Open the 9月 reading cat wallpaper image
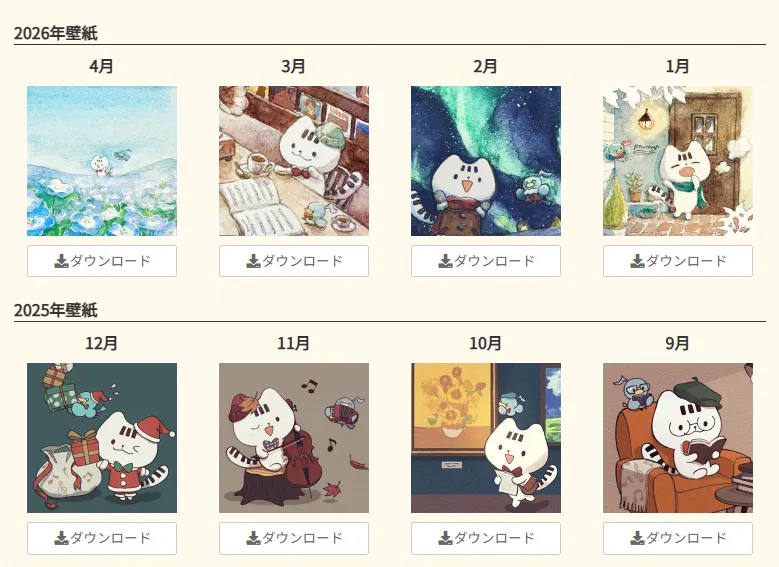This screenshot has height=567, width=779. (x=678, y=438)
